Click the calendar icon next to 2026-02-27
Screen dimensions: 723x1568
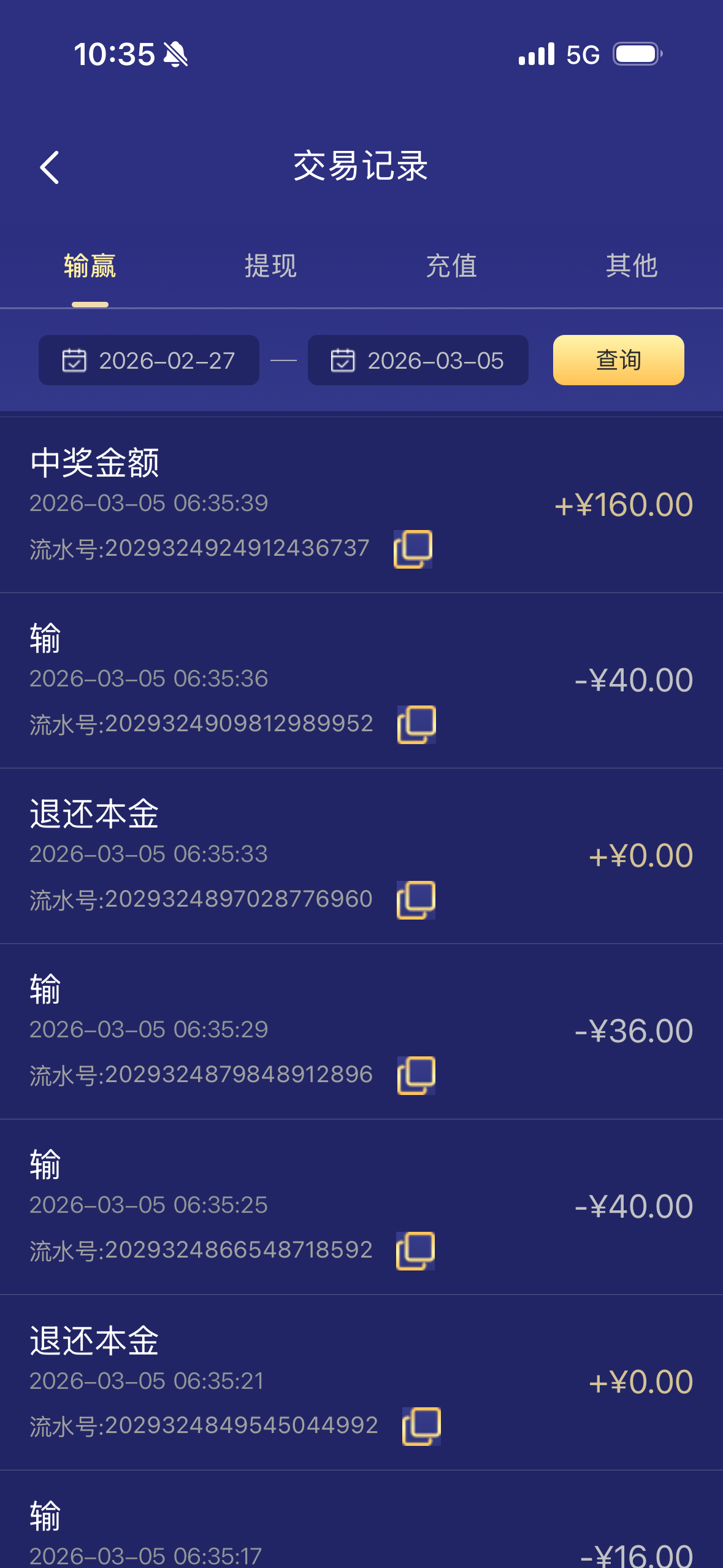tap(73, 361)
